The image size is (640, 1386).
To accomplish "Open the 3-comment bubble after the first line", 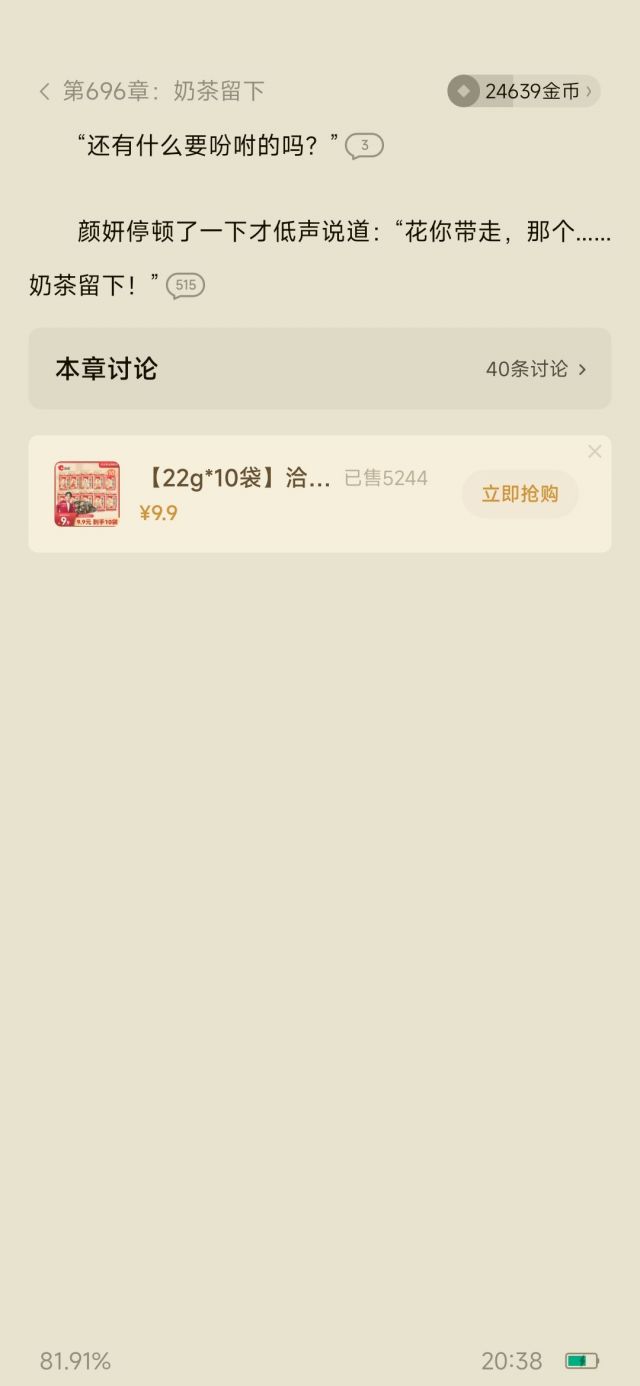I will [364, 146].
